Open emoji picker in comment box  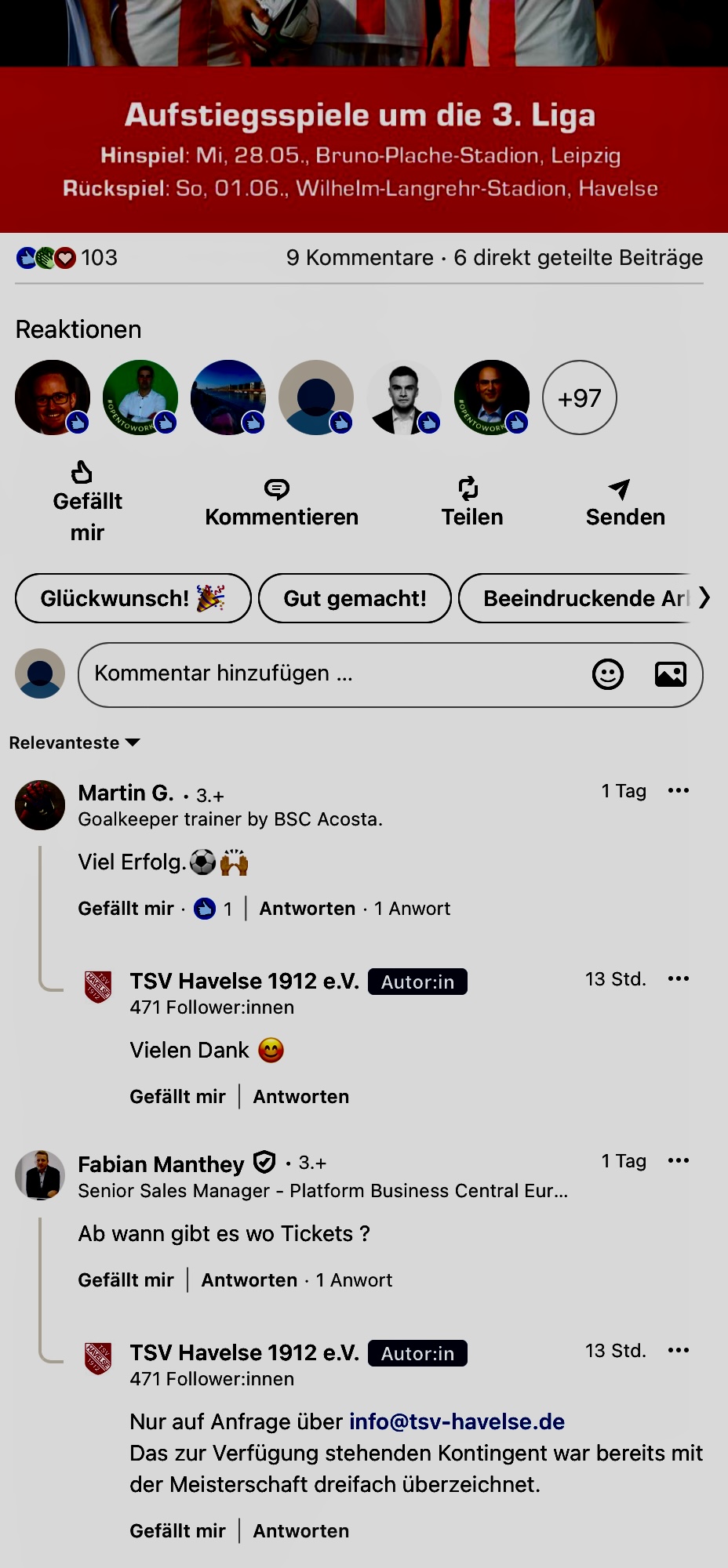pyautogui.click(x=607, y=674)
